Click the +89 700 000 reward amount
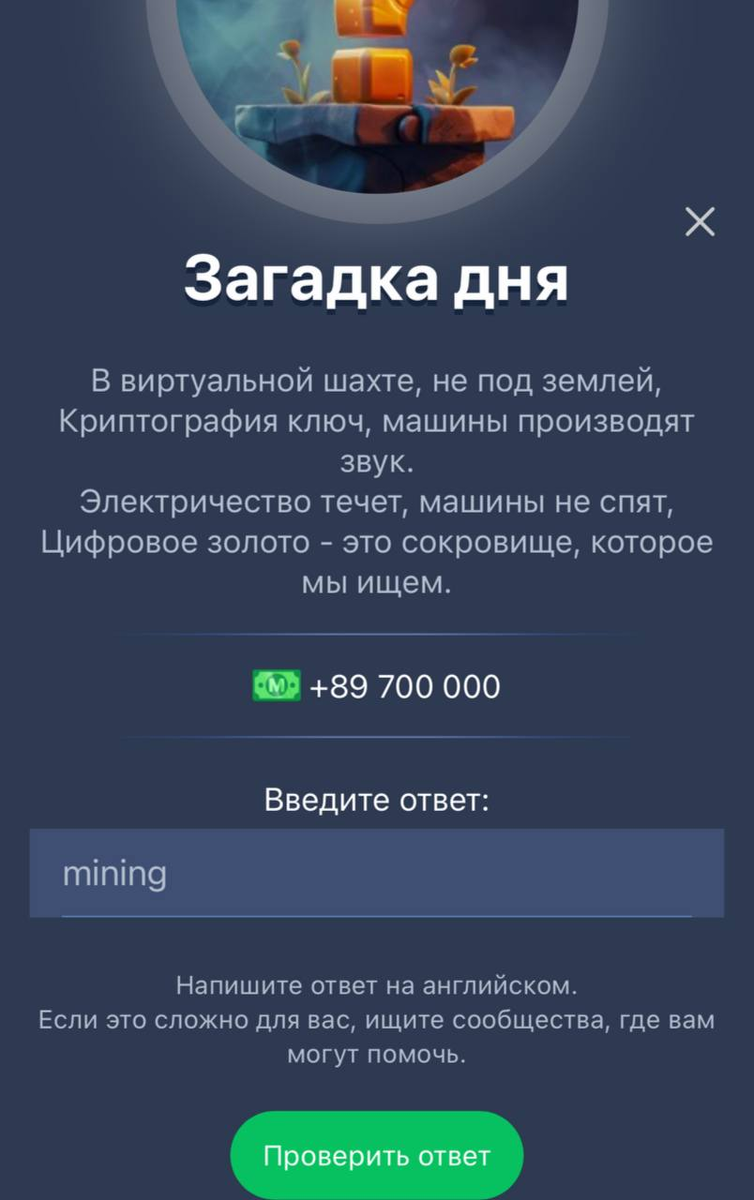 click(406, 686)
